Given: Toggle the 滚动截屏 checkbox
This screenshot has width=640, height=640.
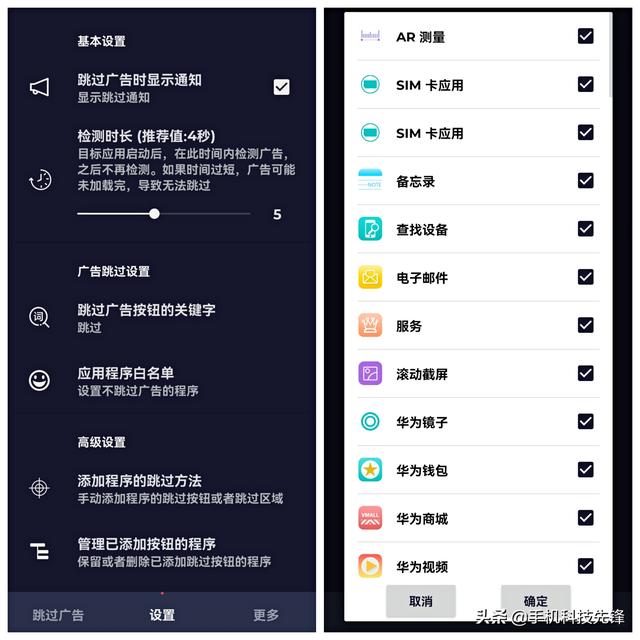Looking at the screenshot, I should (x=585, y=373).
